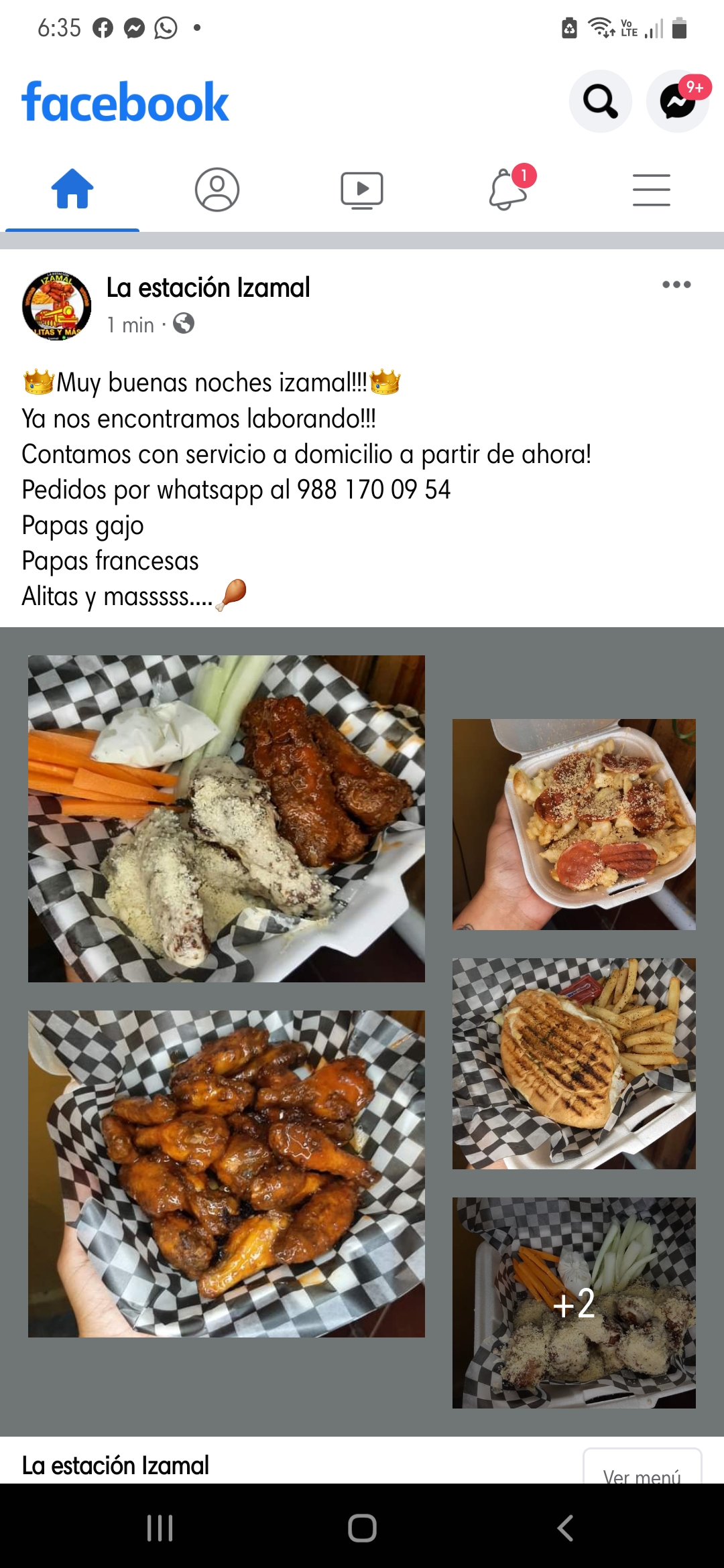Switch to the active Home tab

(72, 190)
